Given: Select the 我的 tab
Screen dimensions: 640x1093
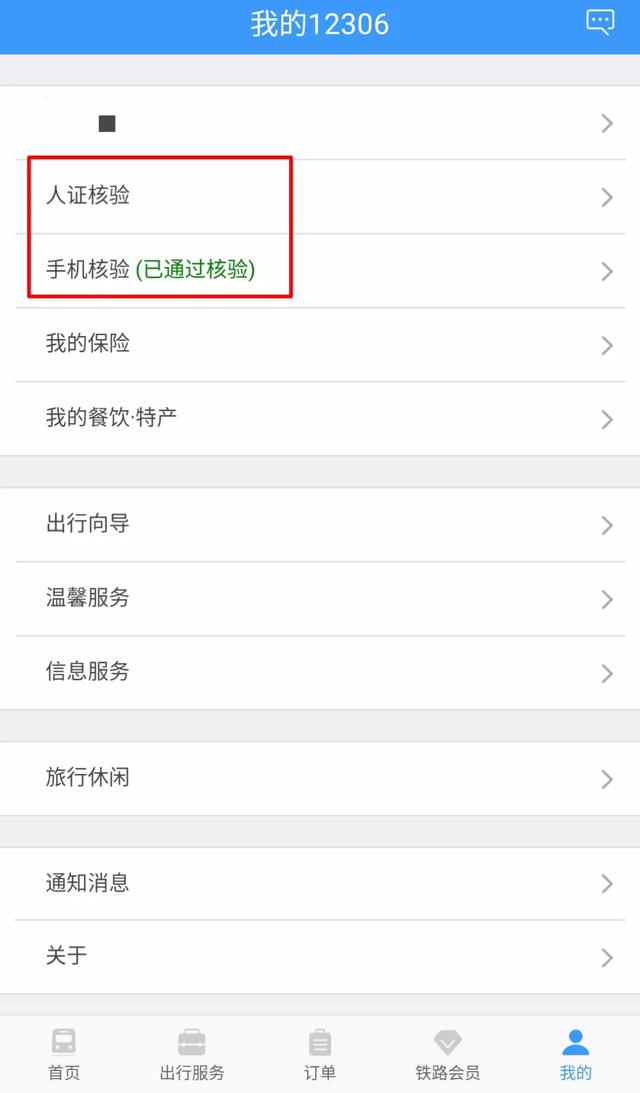Looking at the screenshot, I should (x=576, y=1054).
